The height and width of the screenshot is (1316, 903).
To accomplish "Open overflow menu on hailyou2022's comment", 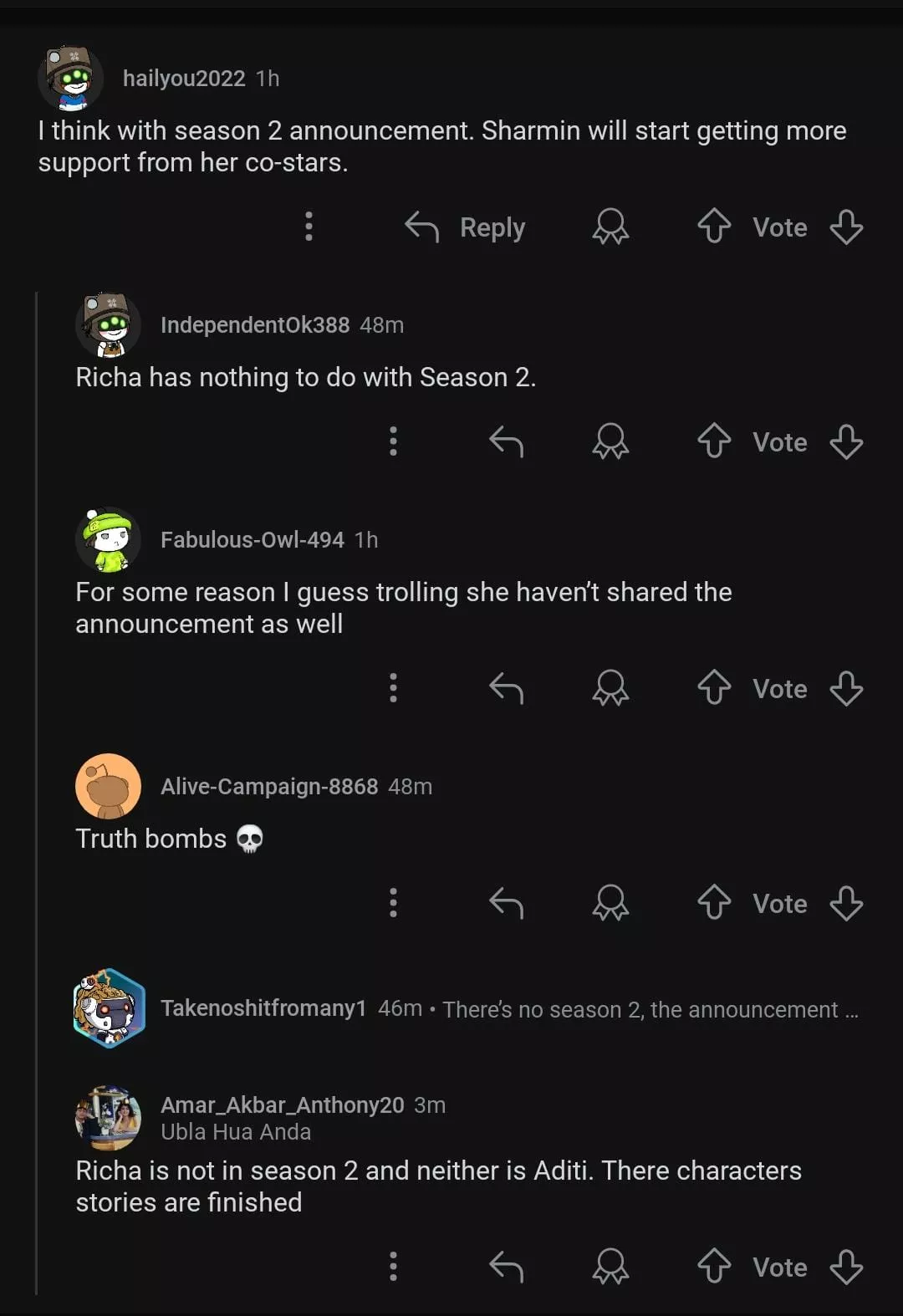I will coord(309,227).
